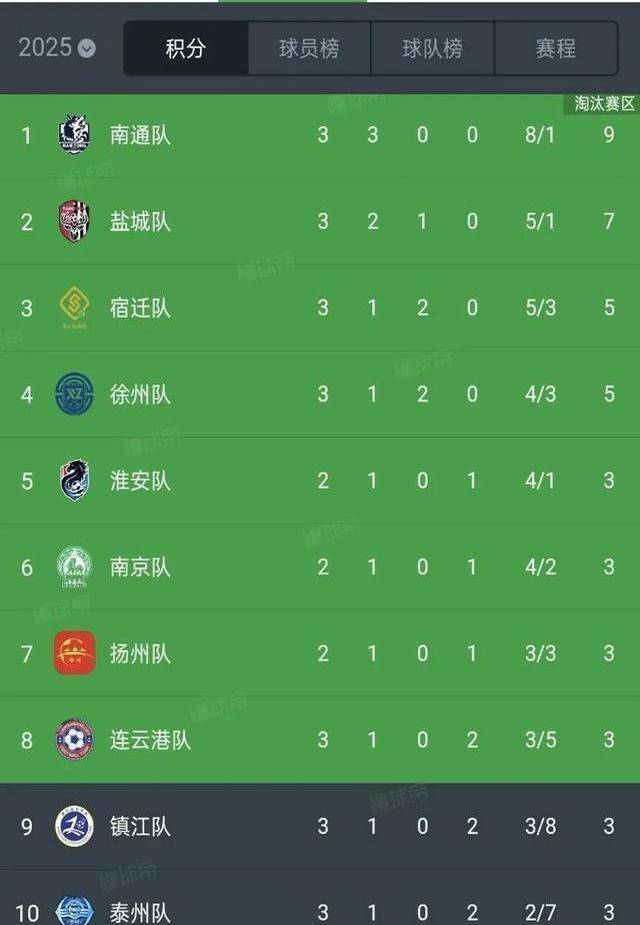The height and width of the screenshot is (925, 640).
Task: View 南京队 team details
Action: (x=140, y=567)
